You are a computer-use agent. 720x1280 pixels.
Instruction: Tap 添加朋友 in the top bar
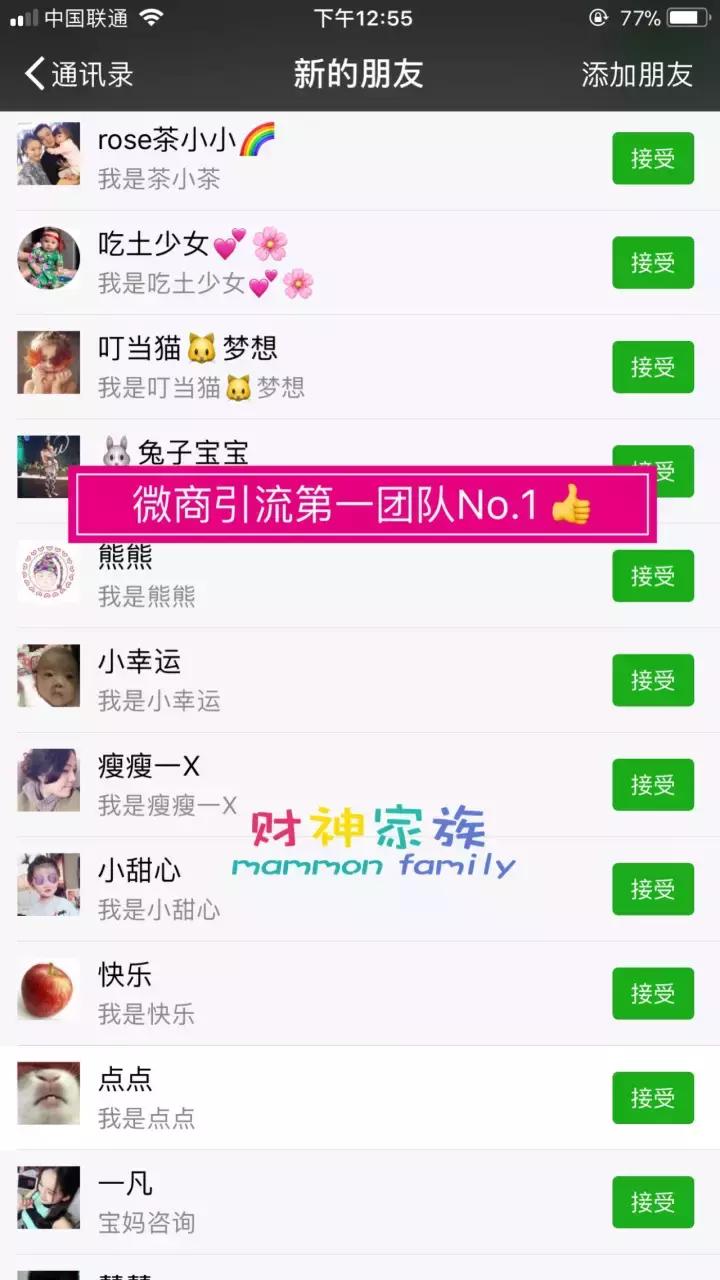point(637,74)
